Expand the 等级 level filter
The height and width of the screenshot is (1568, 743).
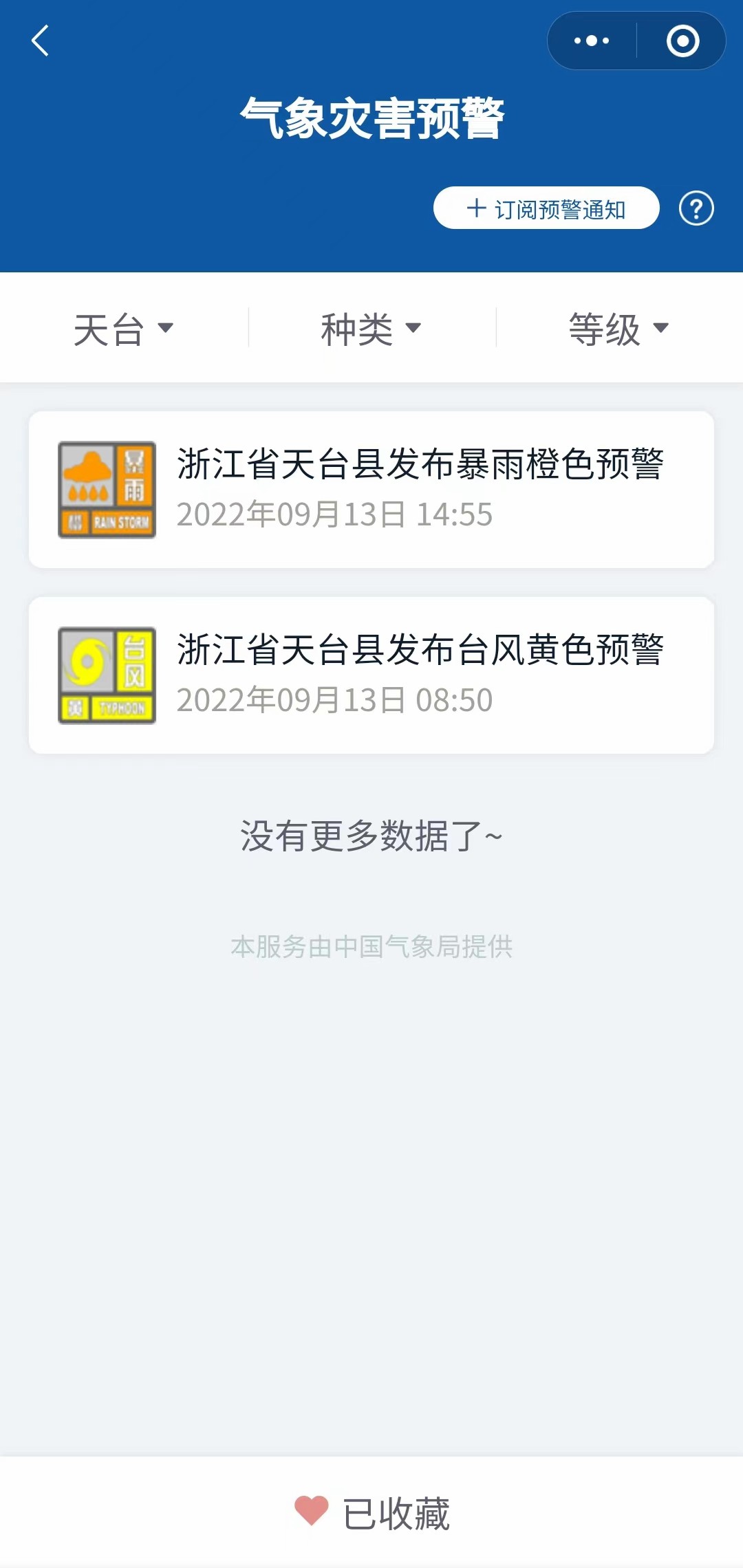point(618,329)
